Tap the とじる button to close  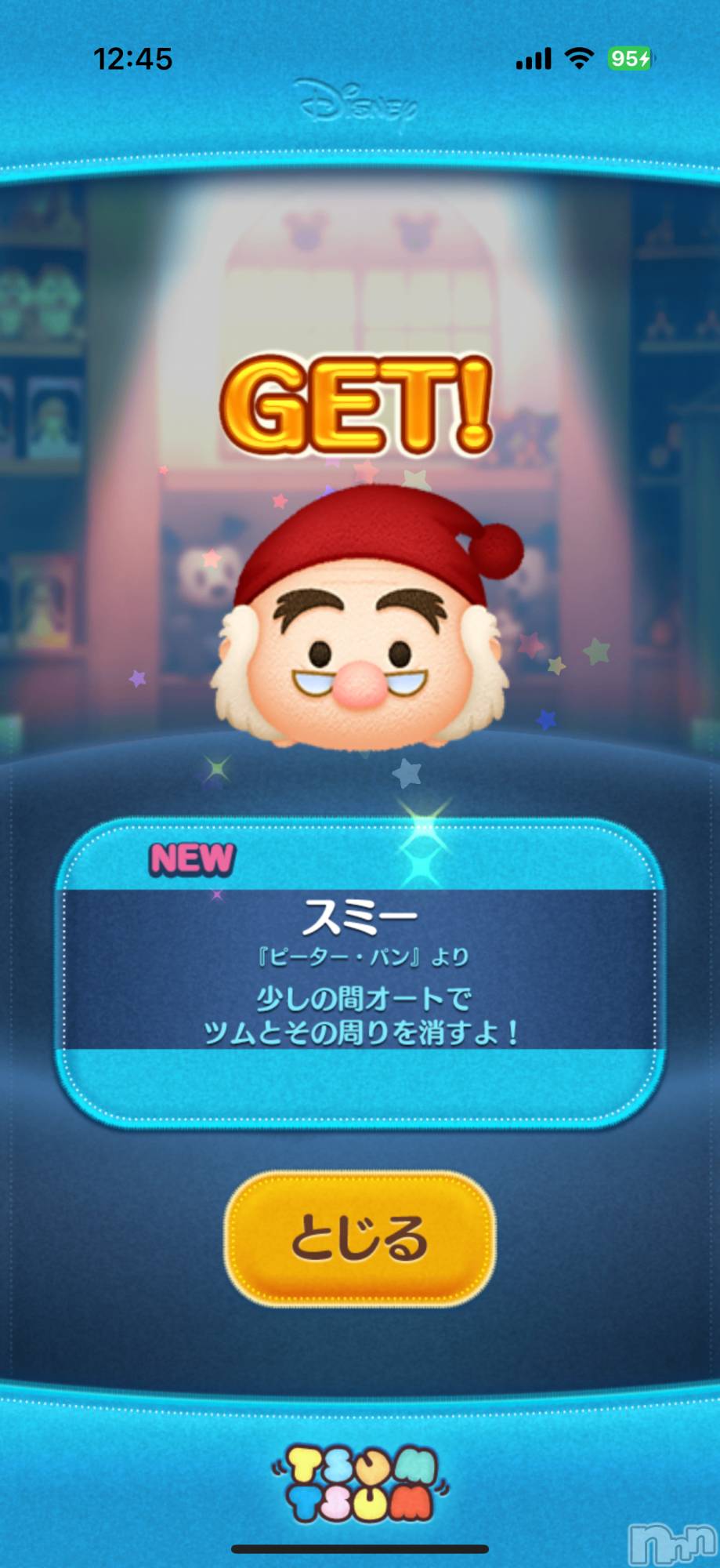[360, 1239]
